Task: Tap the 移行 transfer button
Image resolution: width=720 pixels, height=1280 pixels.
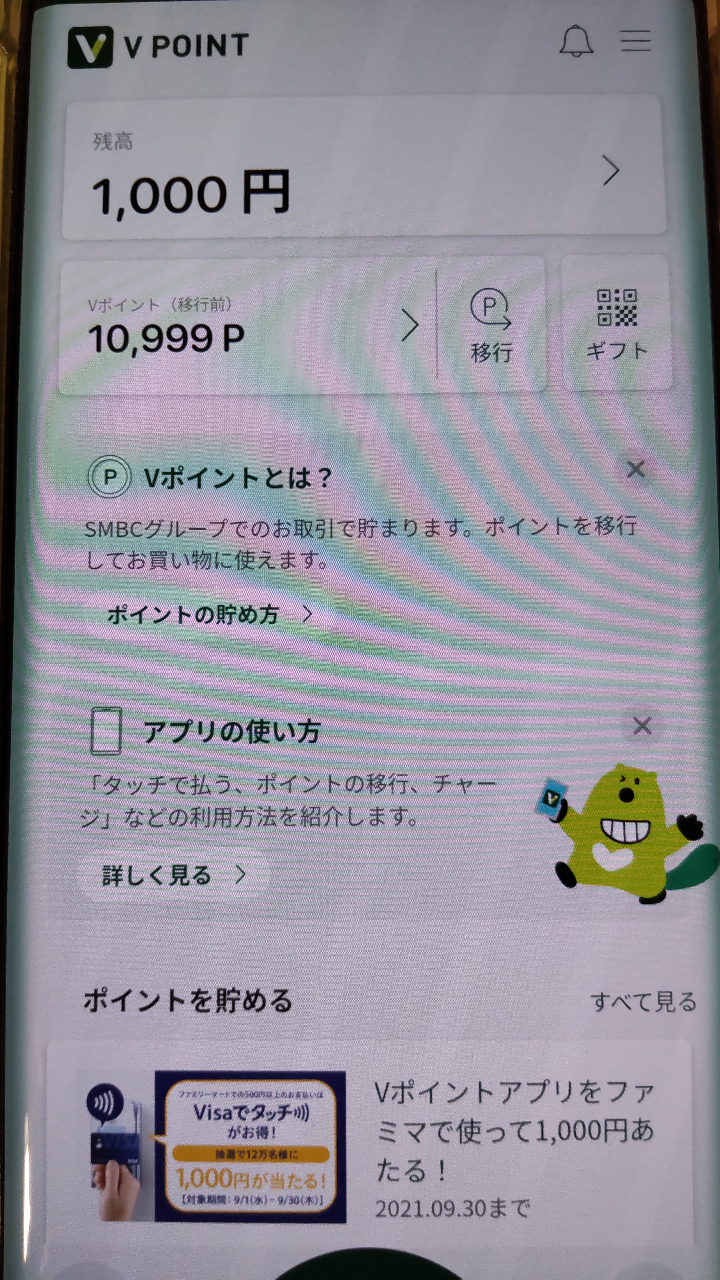Action: pos(492,325)
